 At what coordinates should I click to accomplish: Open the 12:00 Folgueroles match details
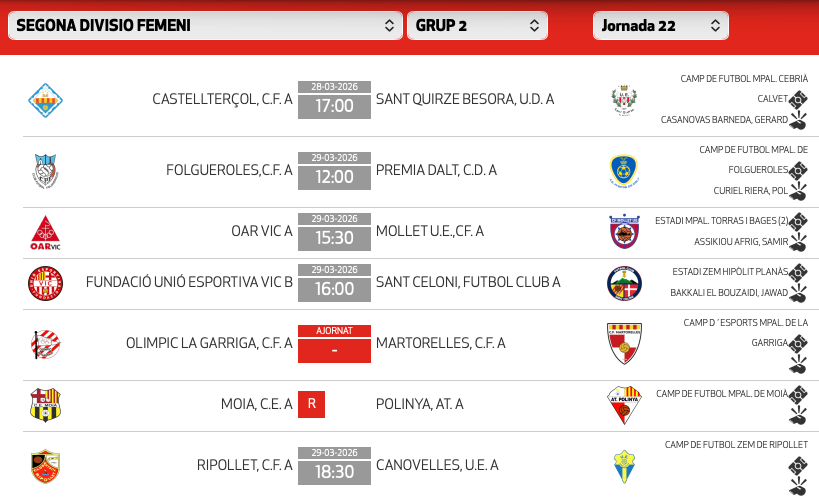click(334, 176)
